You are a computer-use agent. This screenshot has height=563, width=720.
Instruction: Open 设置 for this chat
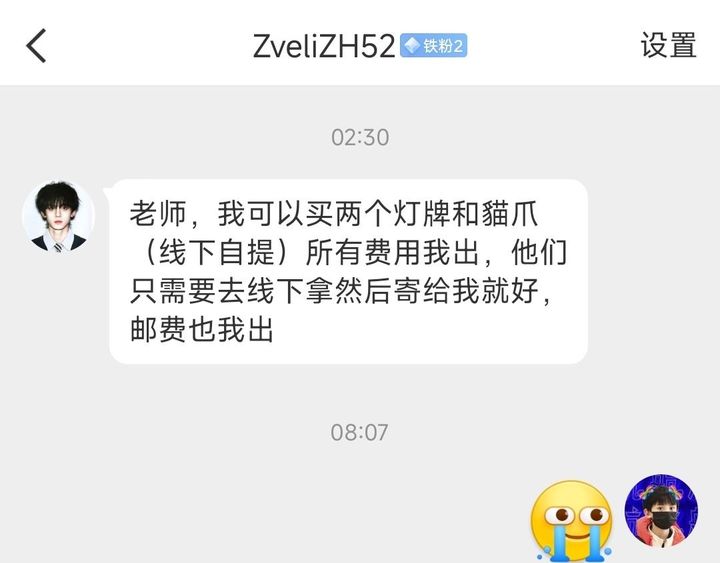tap(668, 46)
